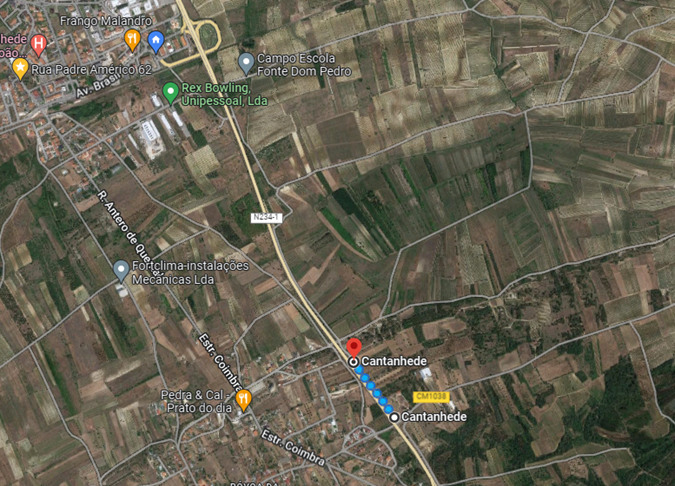
Task: Open the Frango Malandro restaurant marker
Action: [132, 39]
